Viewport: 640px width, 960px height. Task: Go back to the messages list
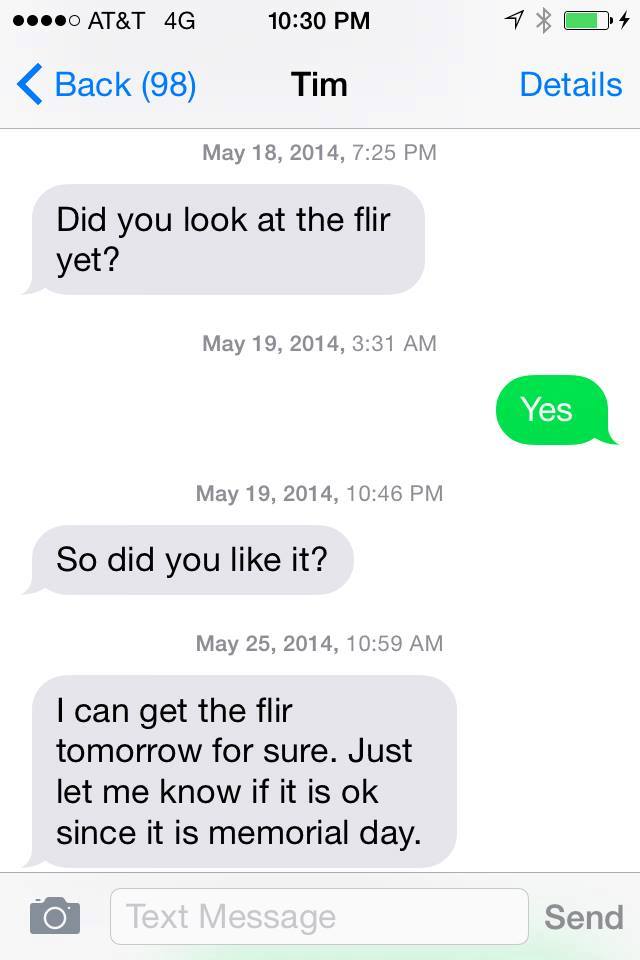click(107, 85)
